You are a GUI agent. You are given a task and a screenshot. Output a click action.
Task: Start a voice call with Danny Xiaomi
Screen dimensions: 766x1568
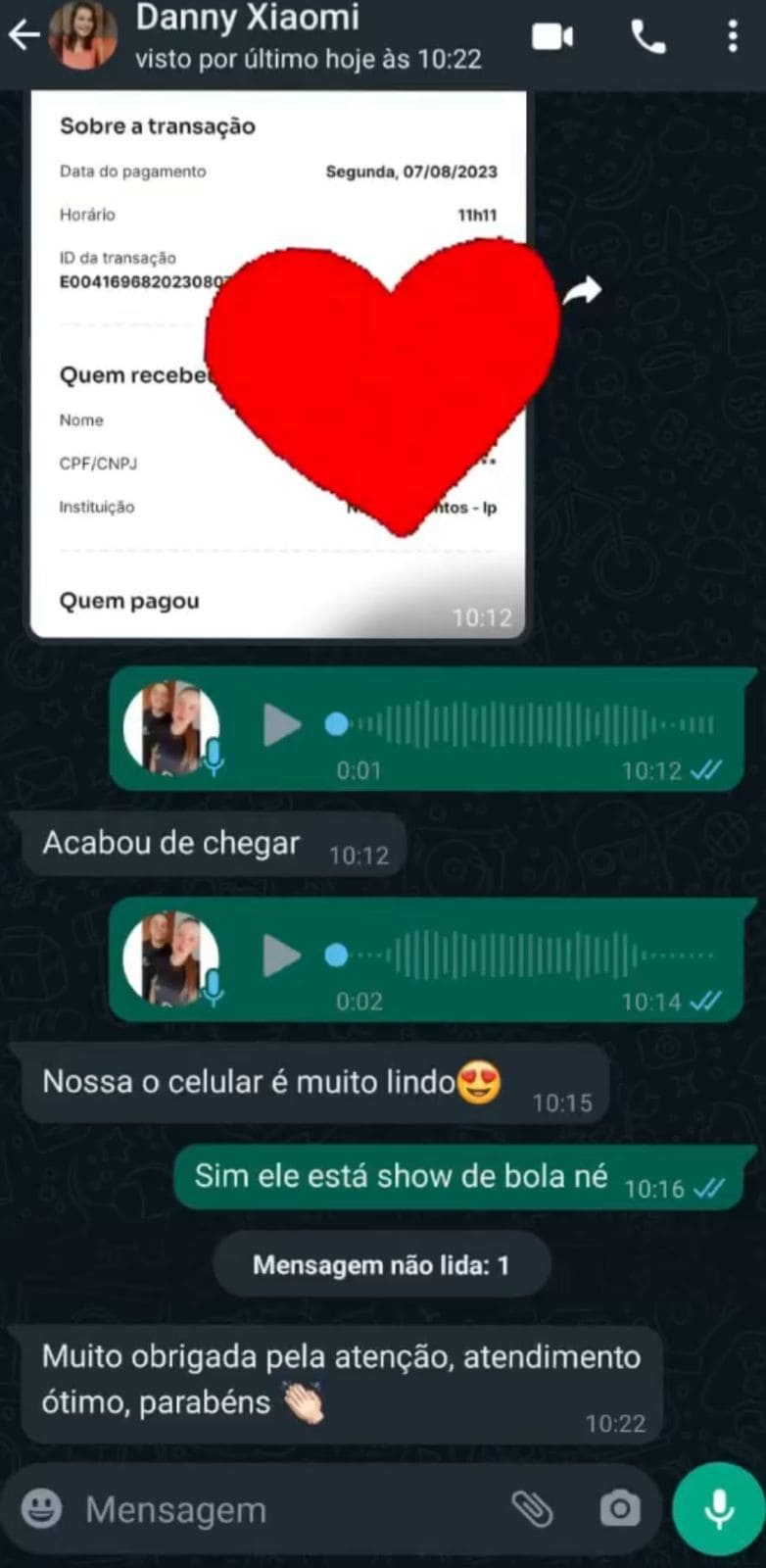click(647, 37)
